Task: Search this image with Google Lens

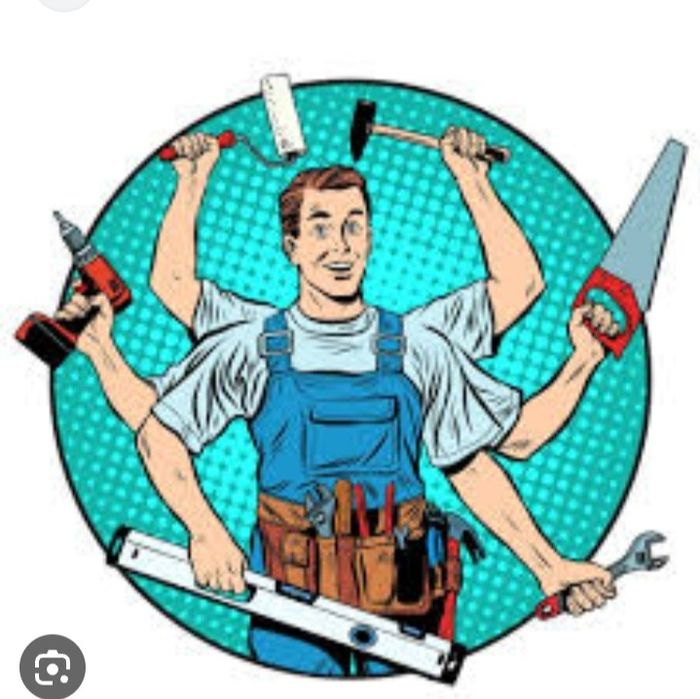Action: coord(52,666)
